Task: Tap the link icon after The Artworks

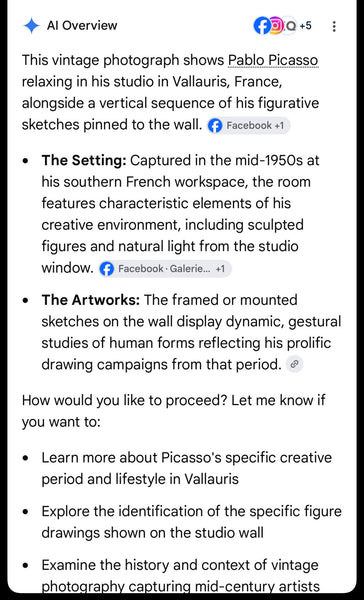Action: [x=294, y=364]
